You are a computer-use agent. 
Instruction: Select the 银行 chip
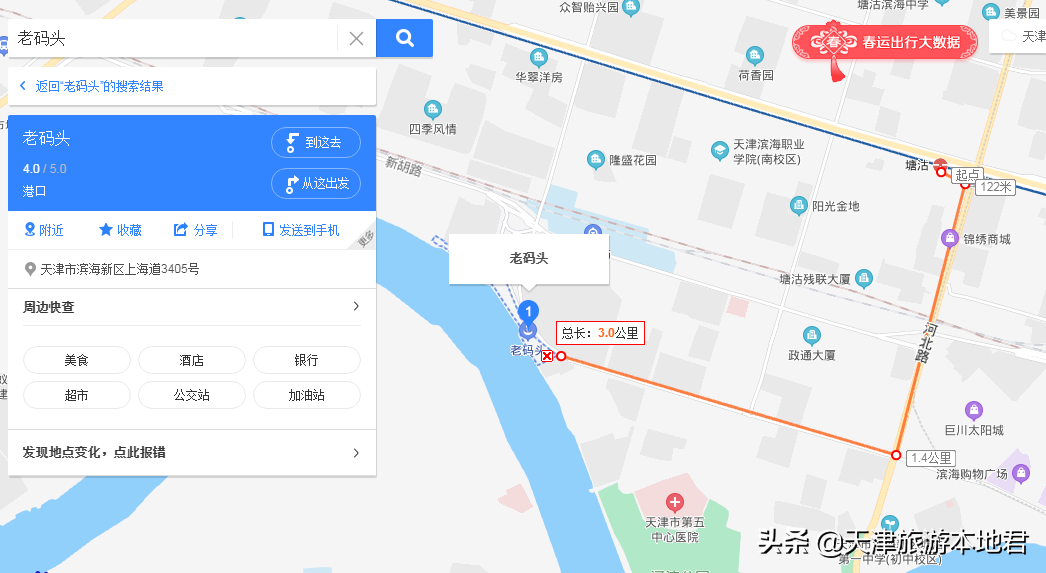point(306,361)
